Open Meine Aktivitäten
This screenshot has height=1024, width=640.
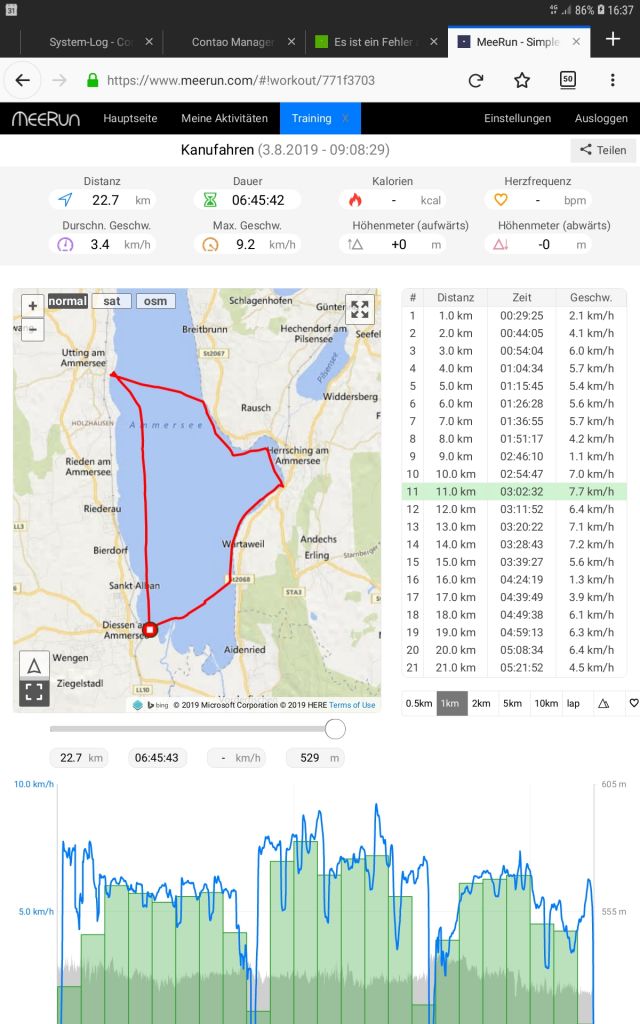[225, 118]
